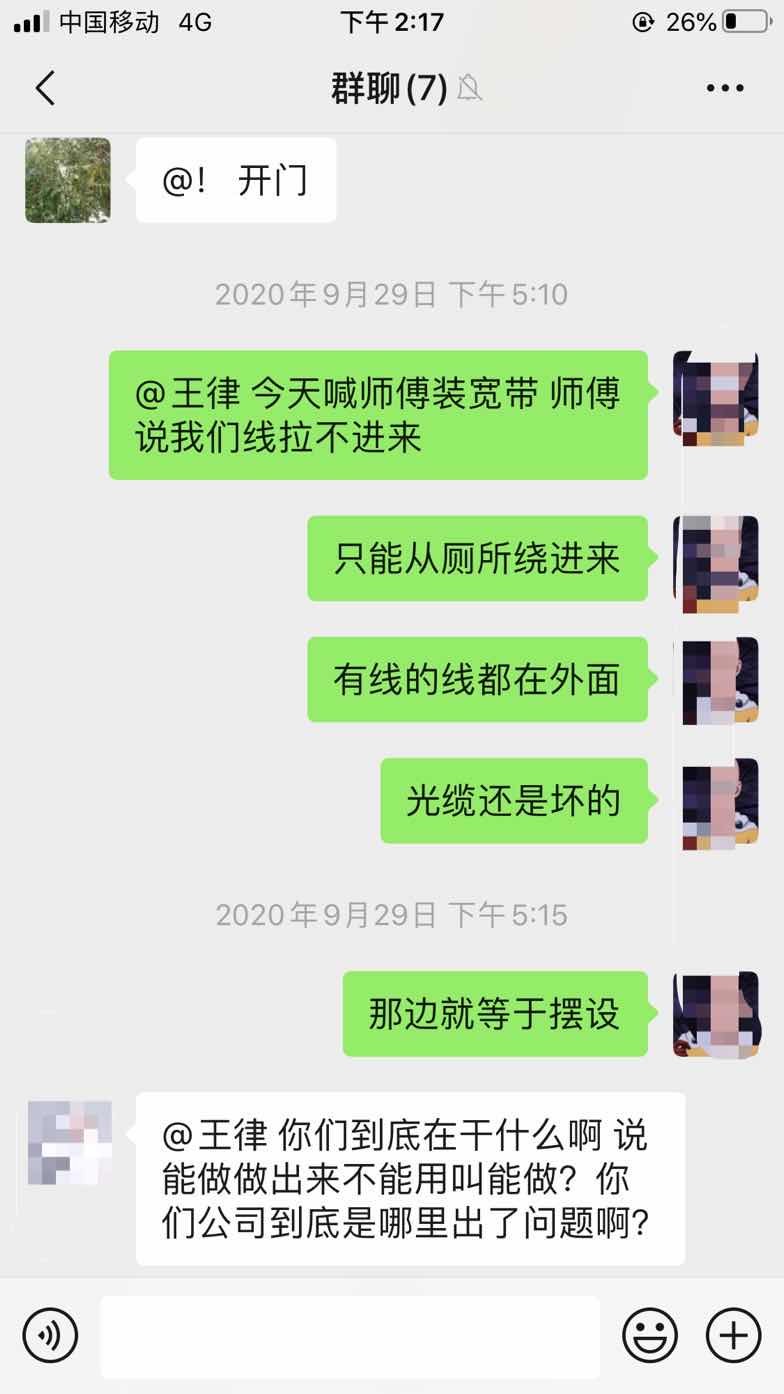Tap the message text field

pyautogui.click(x=350, y=1336)
